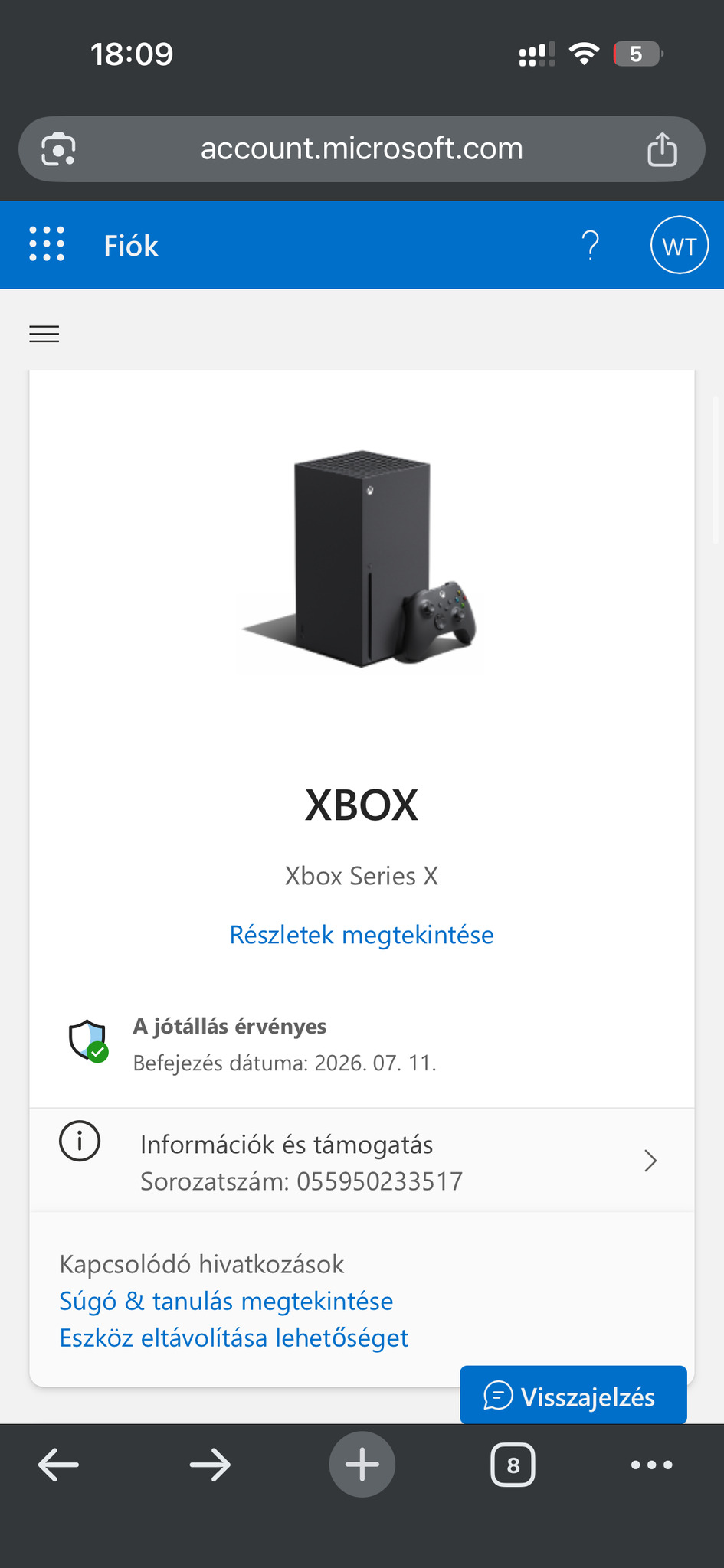Image resolution: width=724 pixels, height=1568 pixels.
Task: Open the browser overflow menu
Action: tap(651, 1465)
